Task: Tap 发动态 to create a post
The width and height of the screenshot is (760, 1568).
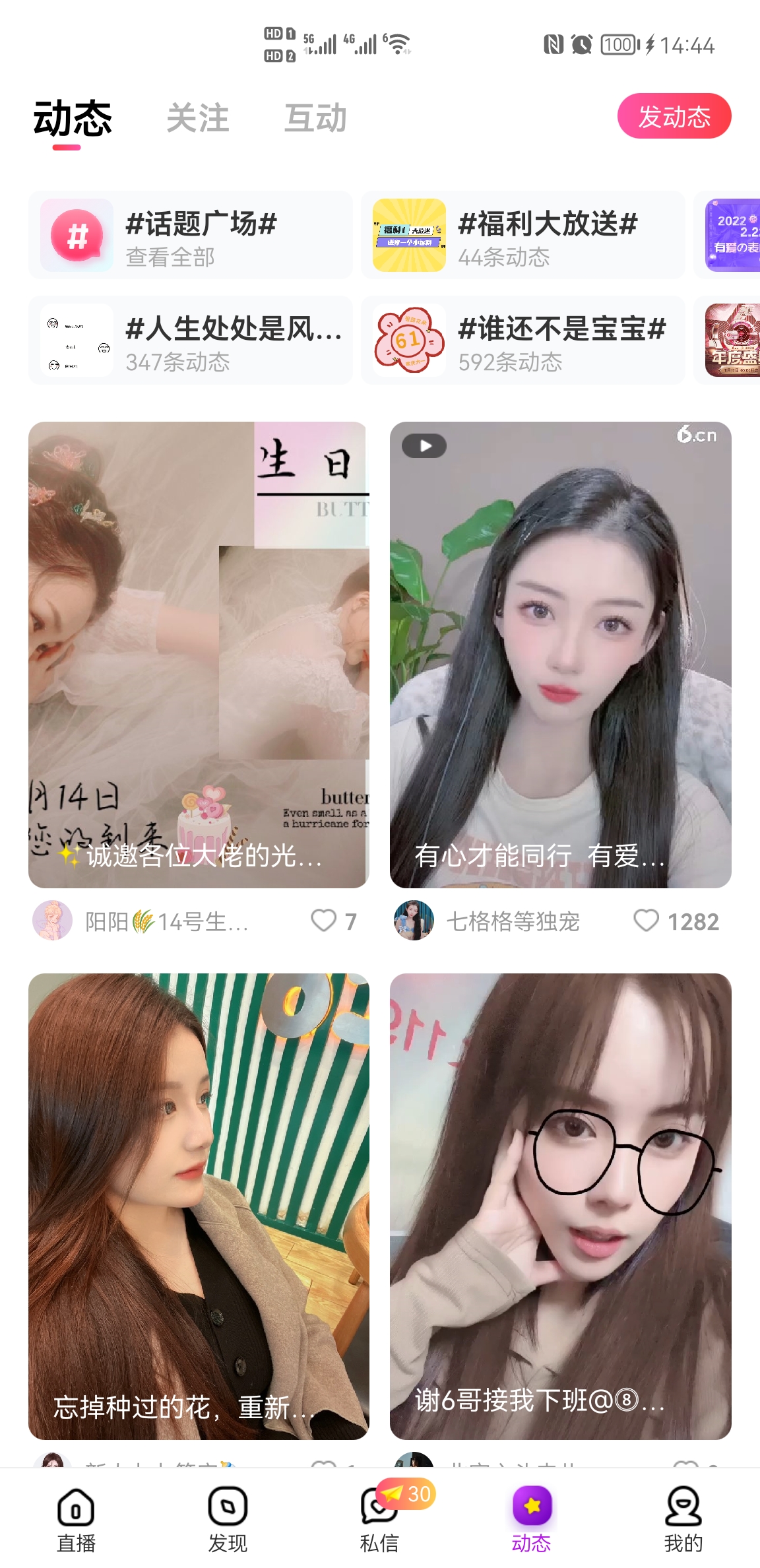Action: point(674,116)
